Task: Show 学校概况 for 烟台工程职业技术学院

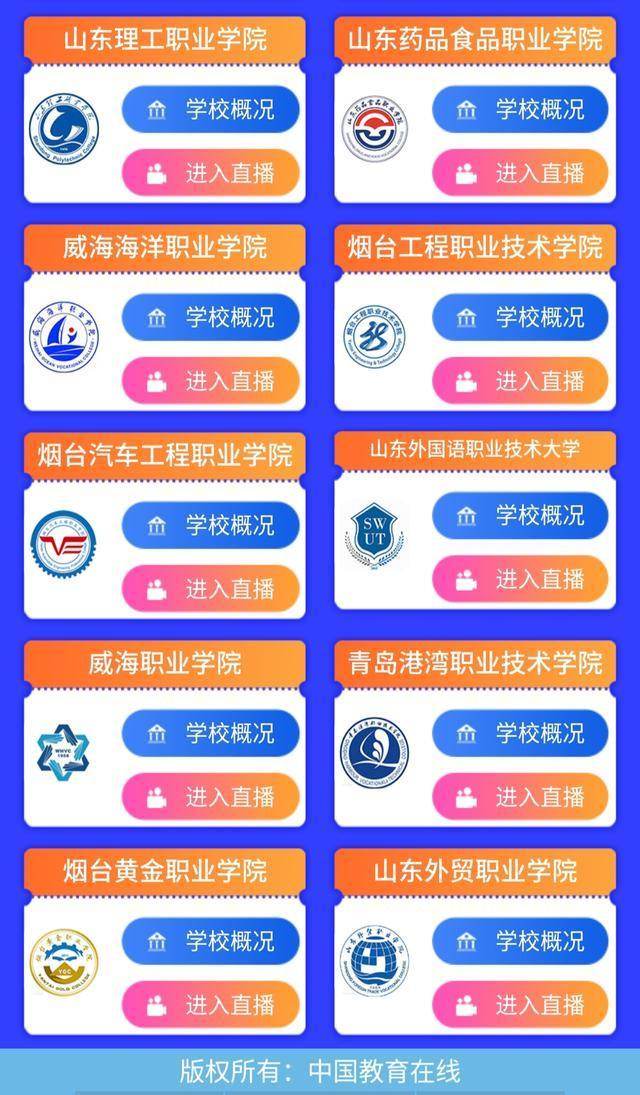Action: 520,317
